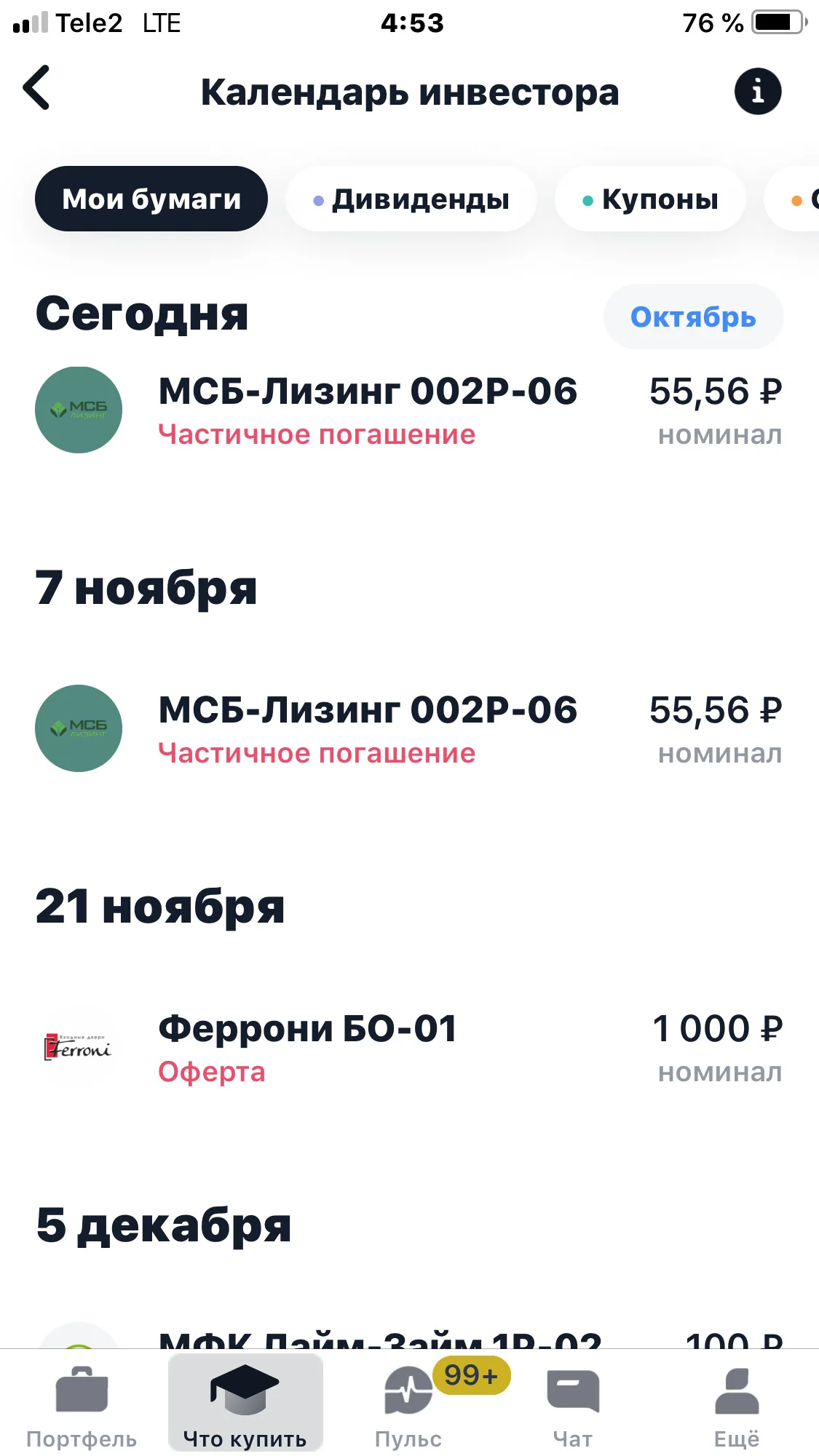Open the info icon in the header
Image resolution: width=819 pixels, height=1456 pixels.
pos(757,92)
